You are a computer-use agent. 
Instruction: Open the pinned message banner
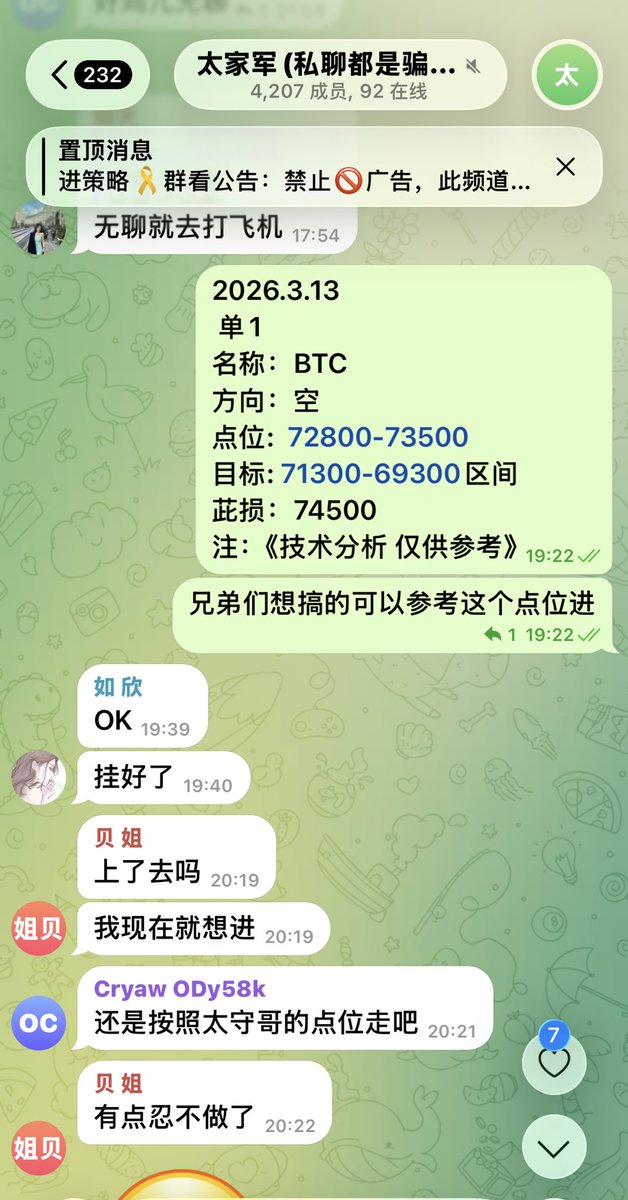290,167
